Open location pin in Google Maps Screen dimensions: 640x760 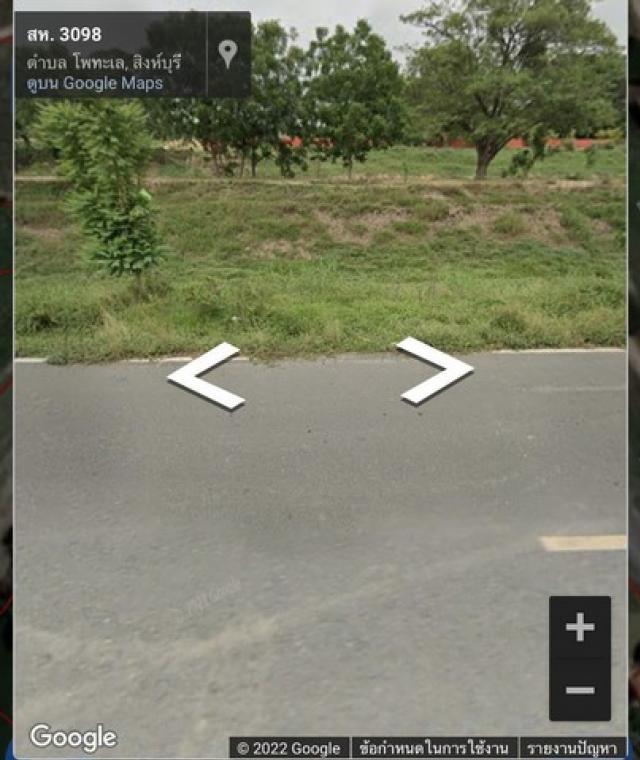228,53
